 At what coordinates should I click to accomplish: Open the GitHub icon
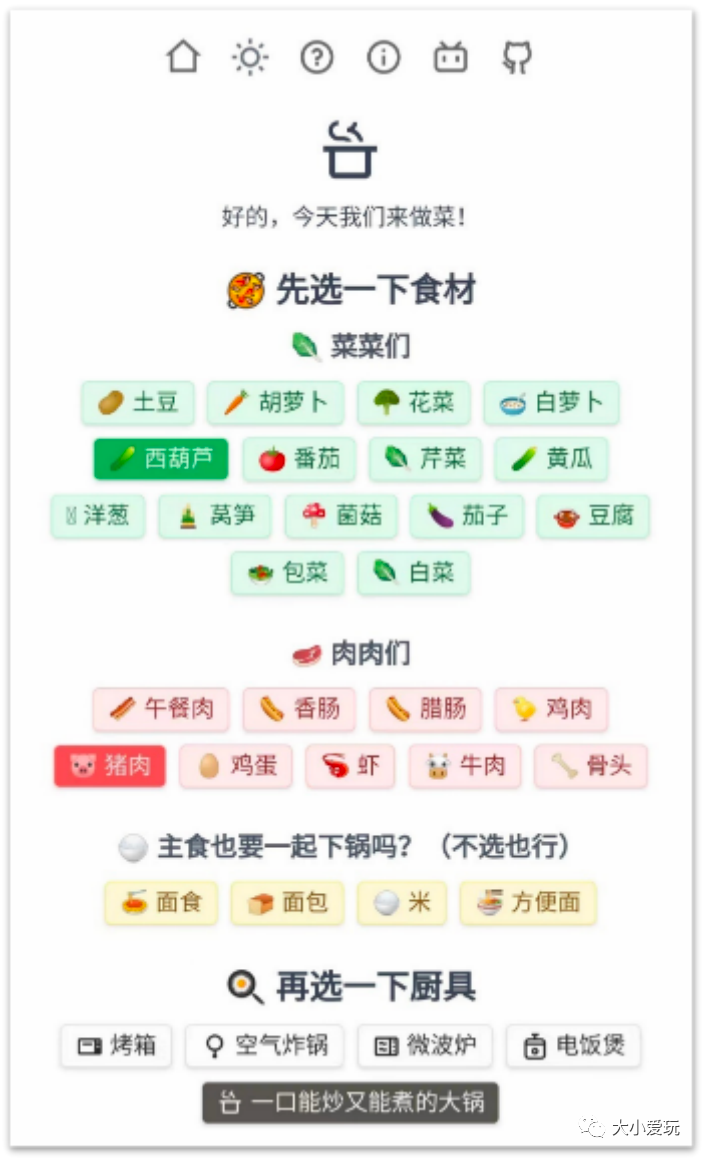click(x=516, y=57)
